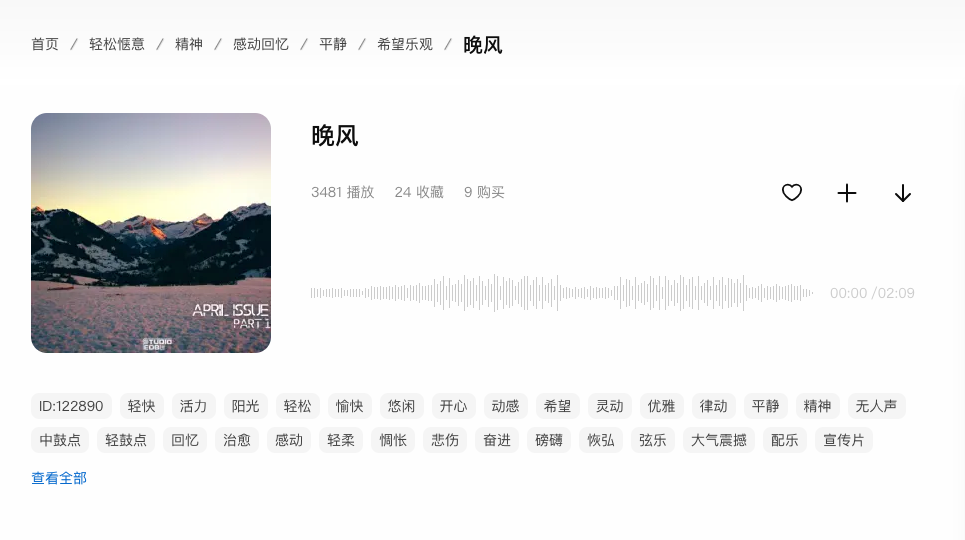
Task: Open the 感动回忆 breadcrumb link
Action: point(261,44)
